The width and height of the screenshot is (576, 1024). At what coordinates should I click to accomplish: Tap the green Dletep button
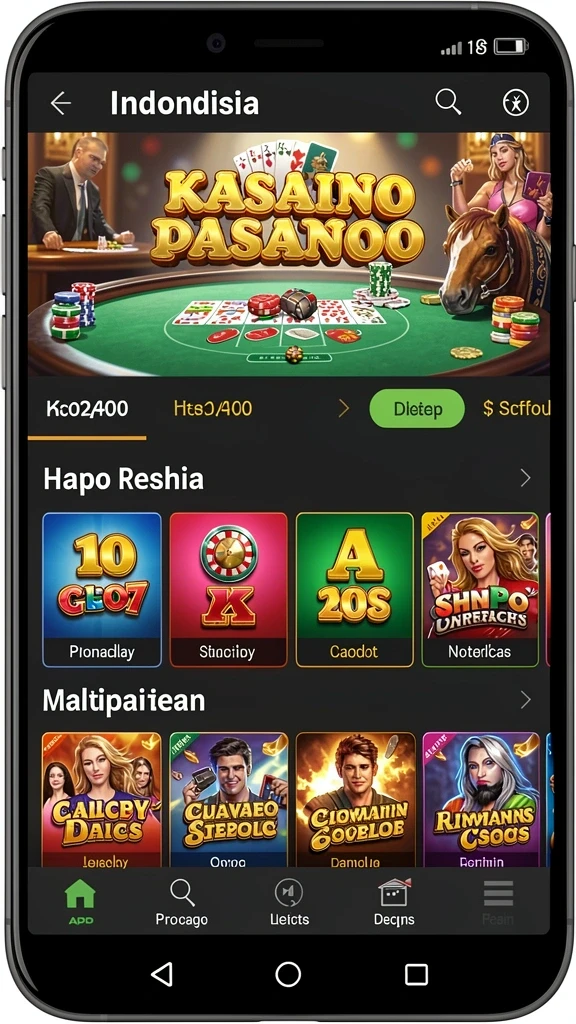click(417, 409)
